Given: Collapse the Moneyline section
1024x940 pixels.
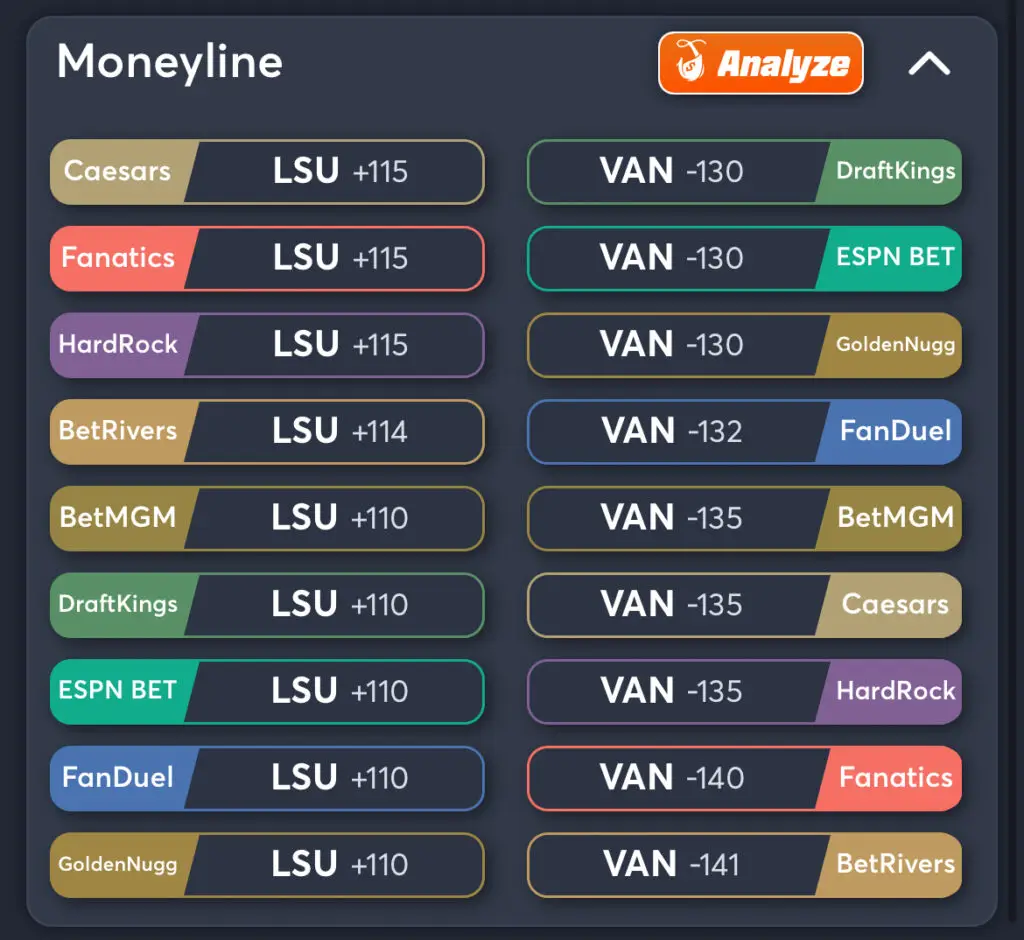Looking at the screenshot, I should (929, 64).
